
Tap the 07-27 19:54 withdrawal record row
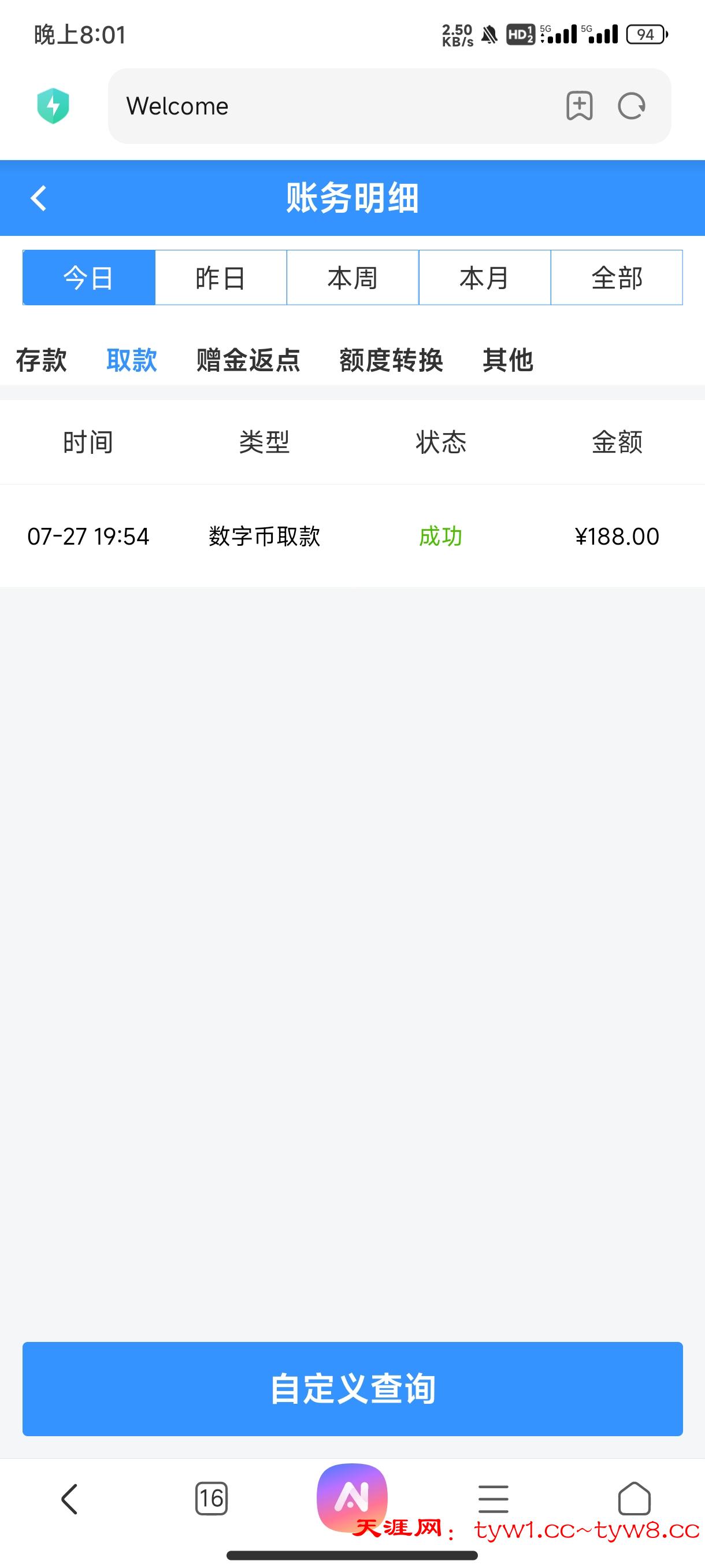click(x=352, y=537)
